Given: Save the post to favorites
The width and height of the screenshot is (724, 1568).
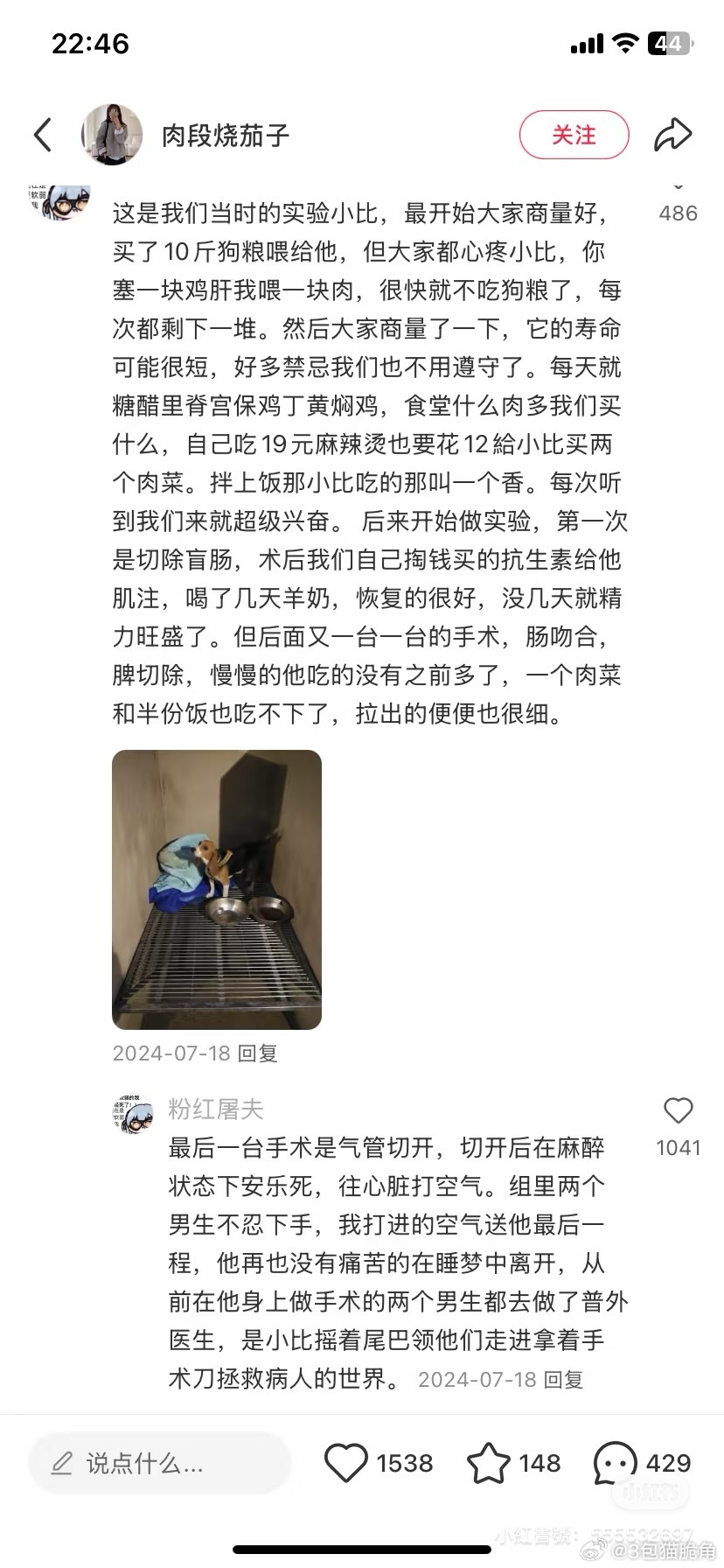Looking at the screenshot, I should tap(488, 1463).
